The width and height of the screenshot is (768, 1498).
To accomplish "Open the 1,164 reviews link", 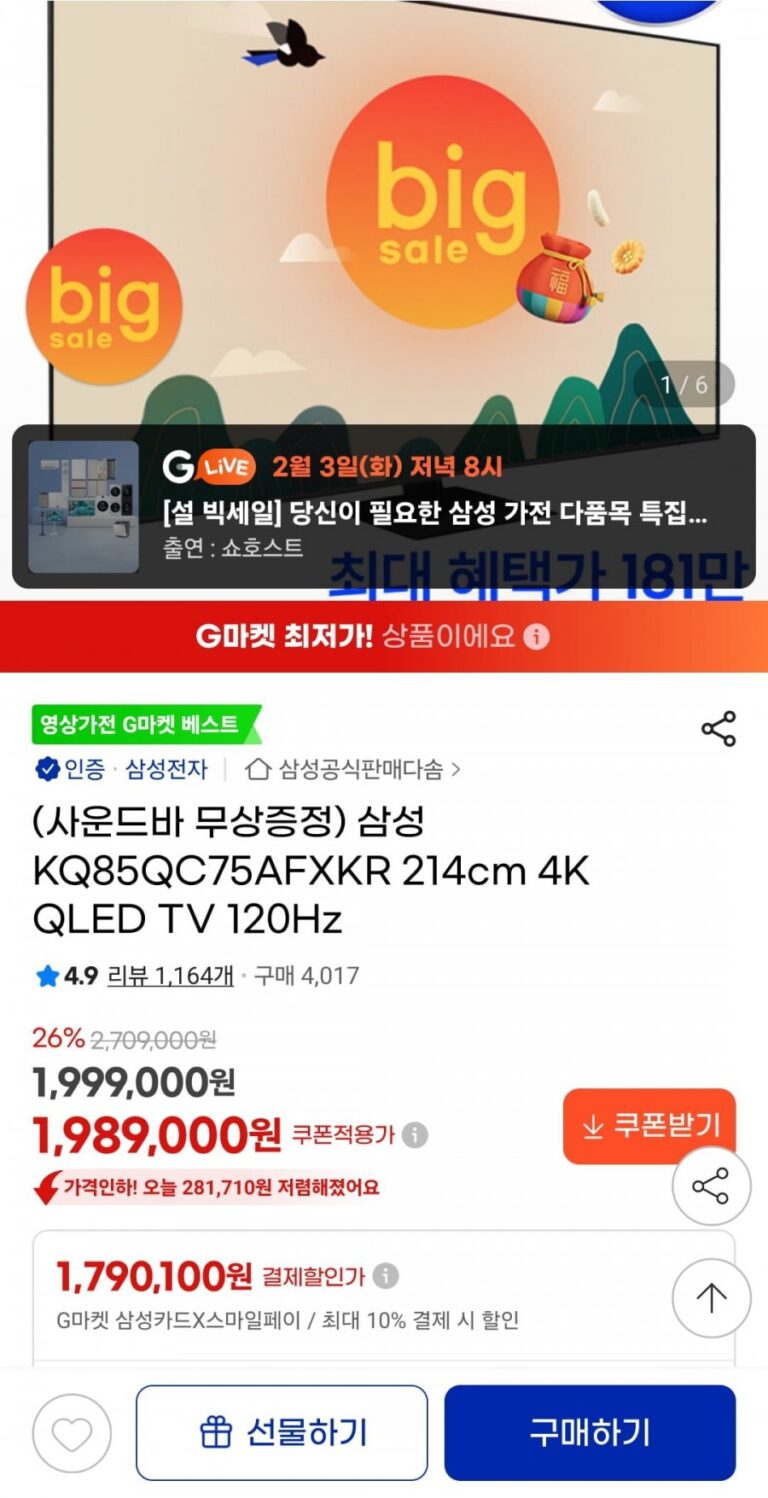I will pos(170,976).
